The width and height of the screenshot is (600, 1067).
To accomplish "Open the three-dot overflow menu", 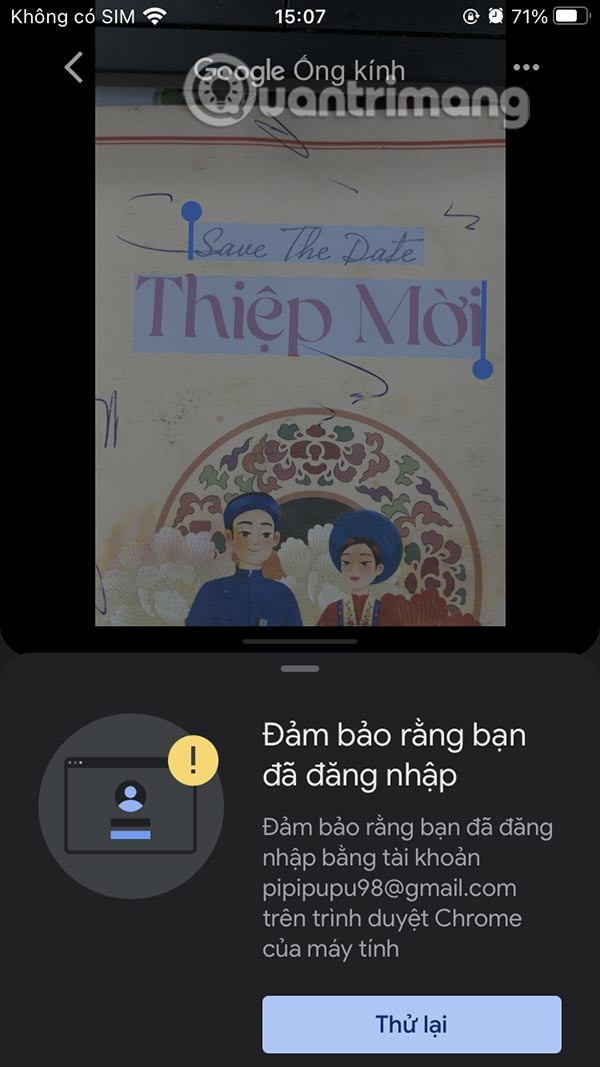I will point(526,68).
